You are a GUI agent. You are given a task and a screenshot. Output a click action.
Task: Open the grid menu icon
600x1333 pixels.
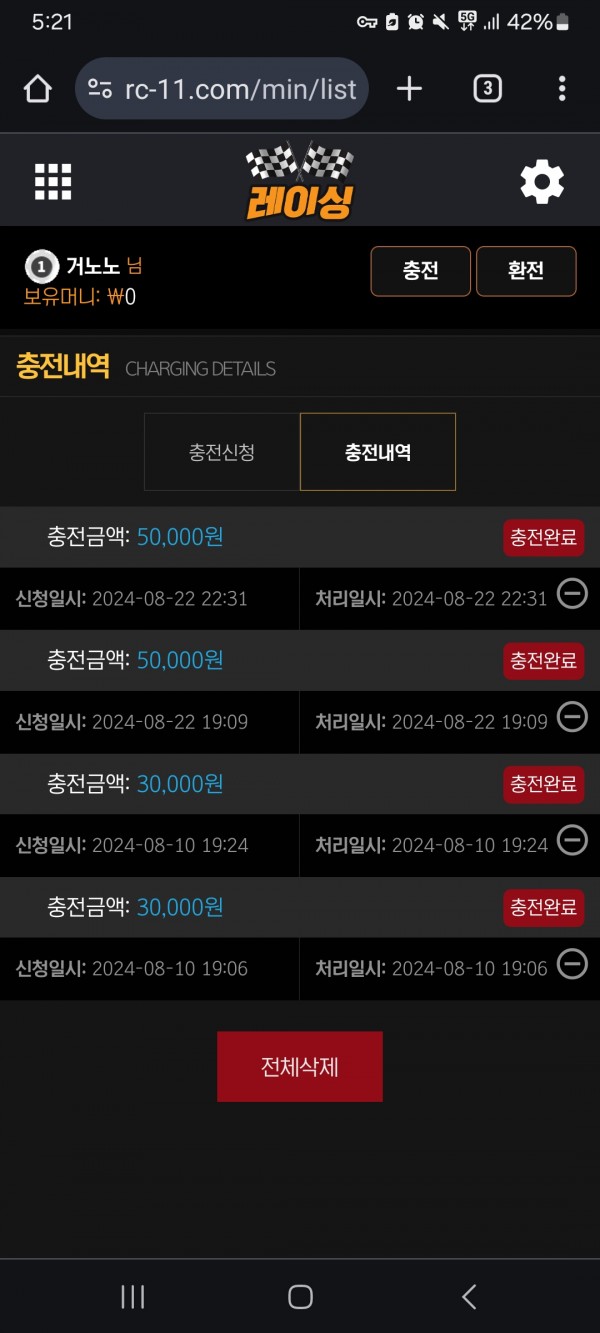(x=53, y=183)
